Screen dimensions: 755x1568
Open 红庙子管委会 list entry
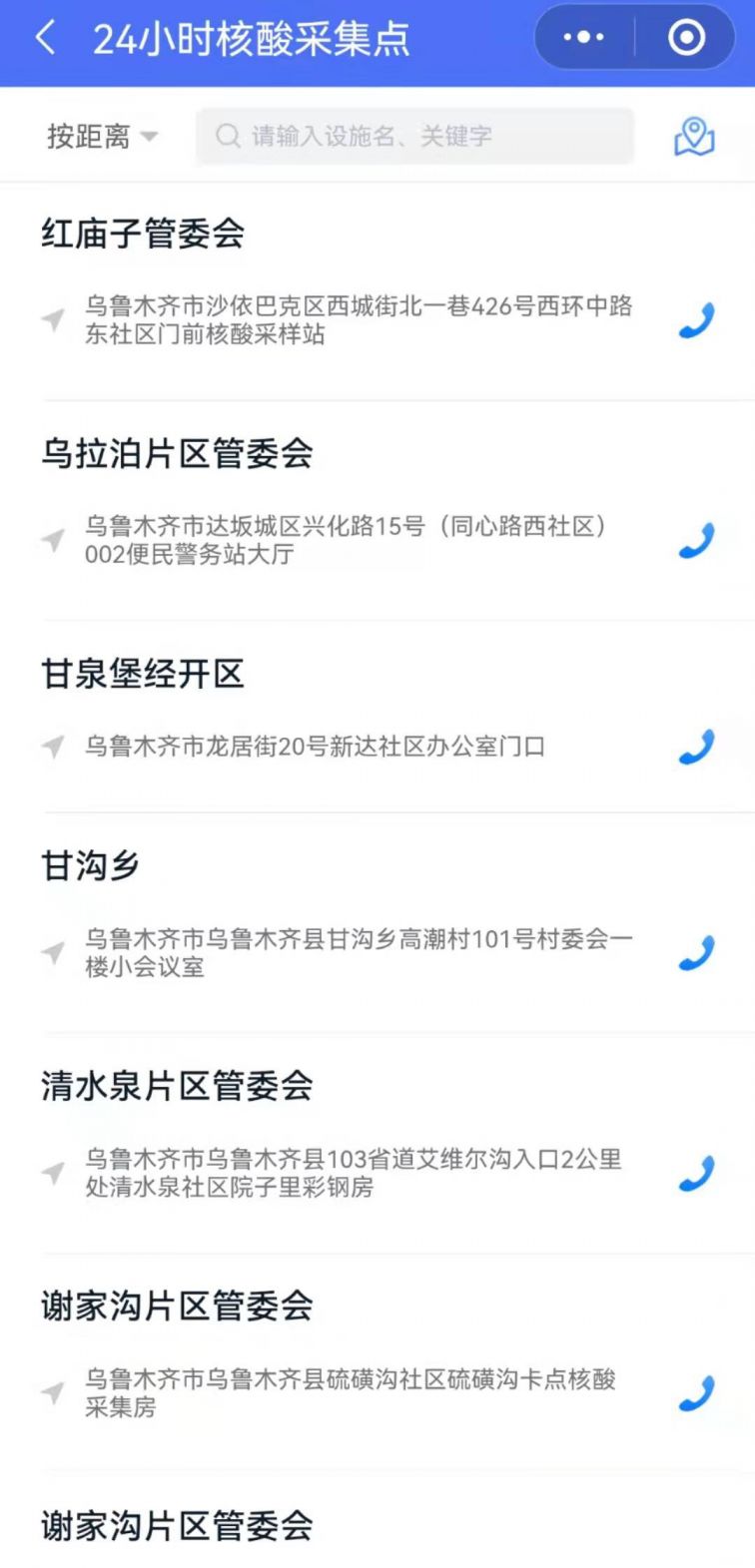click(x=143, y=234)
